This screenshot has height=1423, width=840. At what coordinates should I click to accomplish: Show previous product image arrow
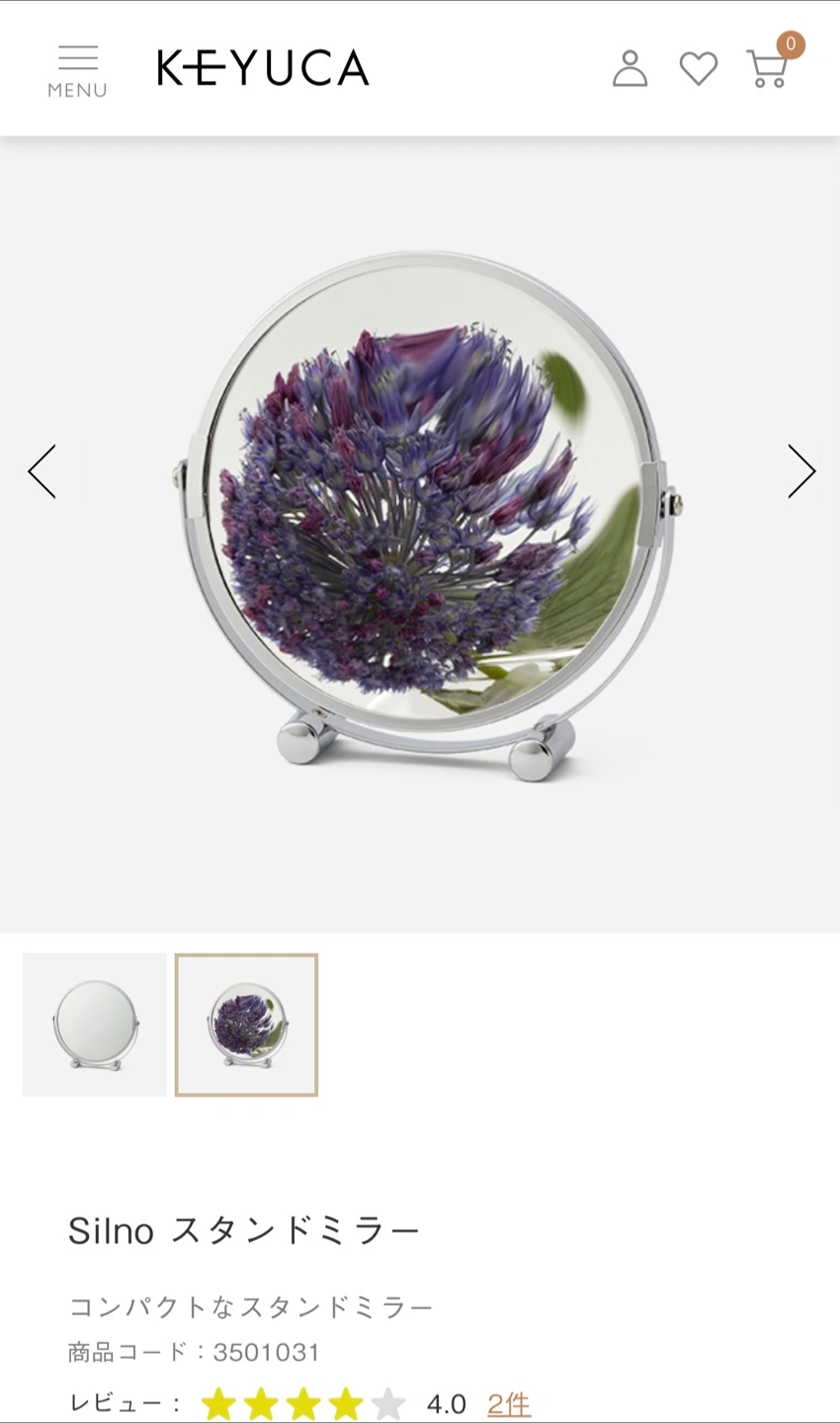tap(42, 470)
